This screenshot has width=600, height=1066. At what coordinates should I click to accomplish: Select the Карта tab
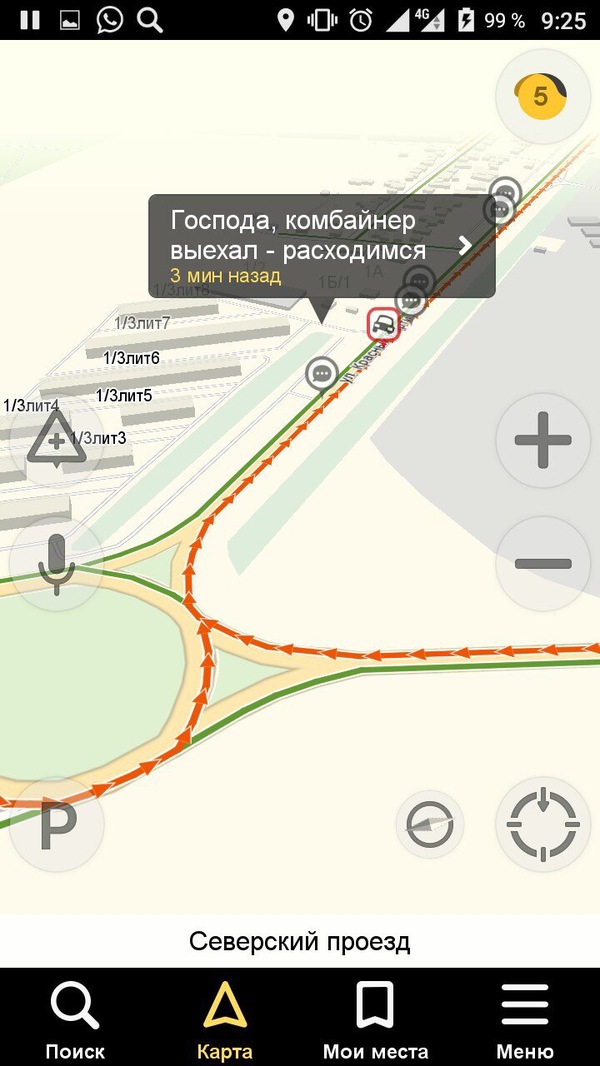pos(225,1018)
